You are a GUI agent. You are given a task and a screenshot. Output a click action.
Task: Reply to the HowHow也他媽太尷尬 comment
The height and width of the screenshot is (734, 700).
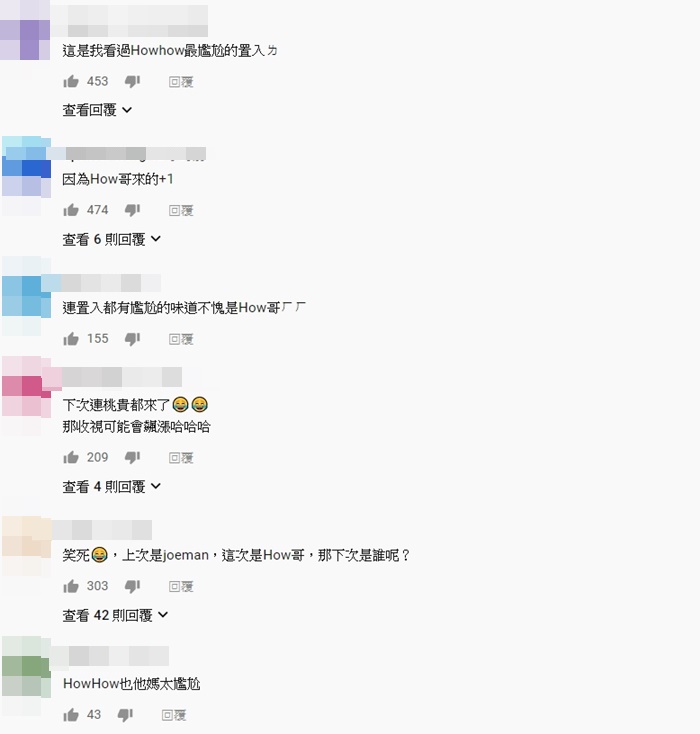(x=174, y=716)
